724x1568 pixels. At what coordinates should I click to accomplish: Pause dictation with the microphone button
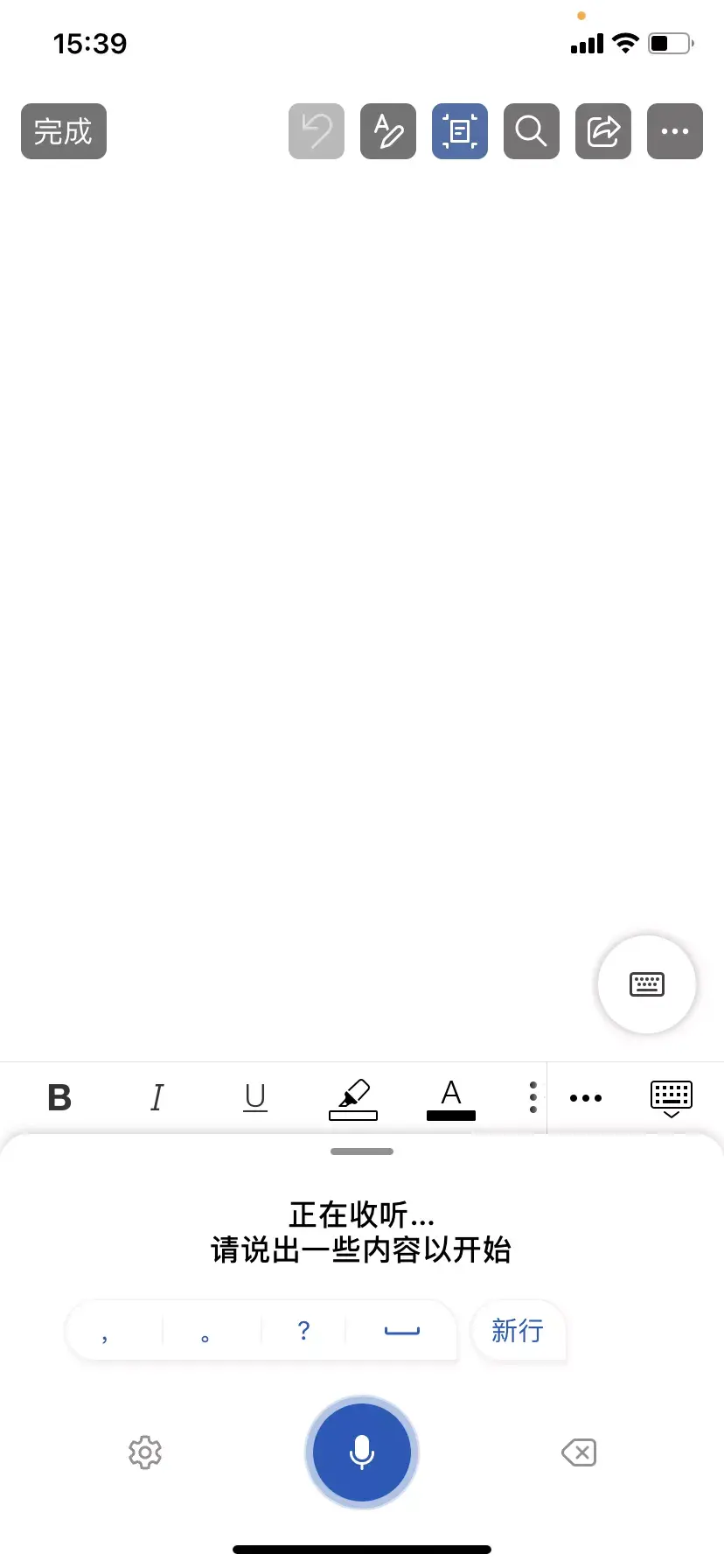coord(362,1452)
